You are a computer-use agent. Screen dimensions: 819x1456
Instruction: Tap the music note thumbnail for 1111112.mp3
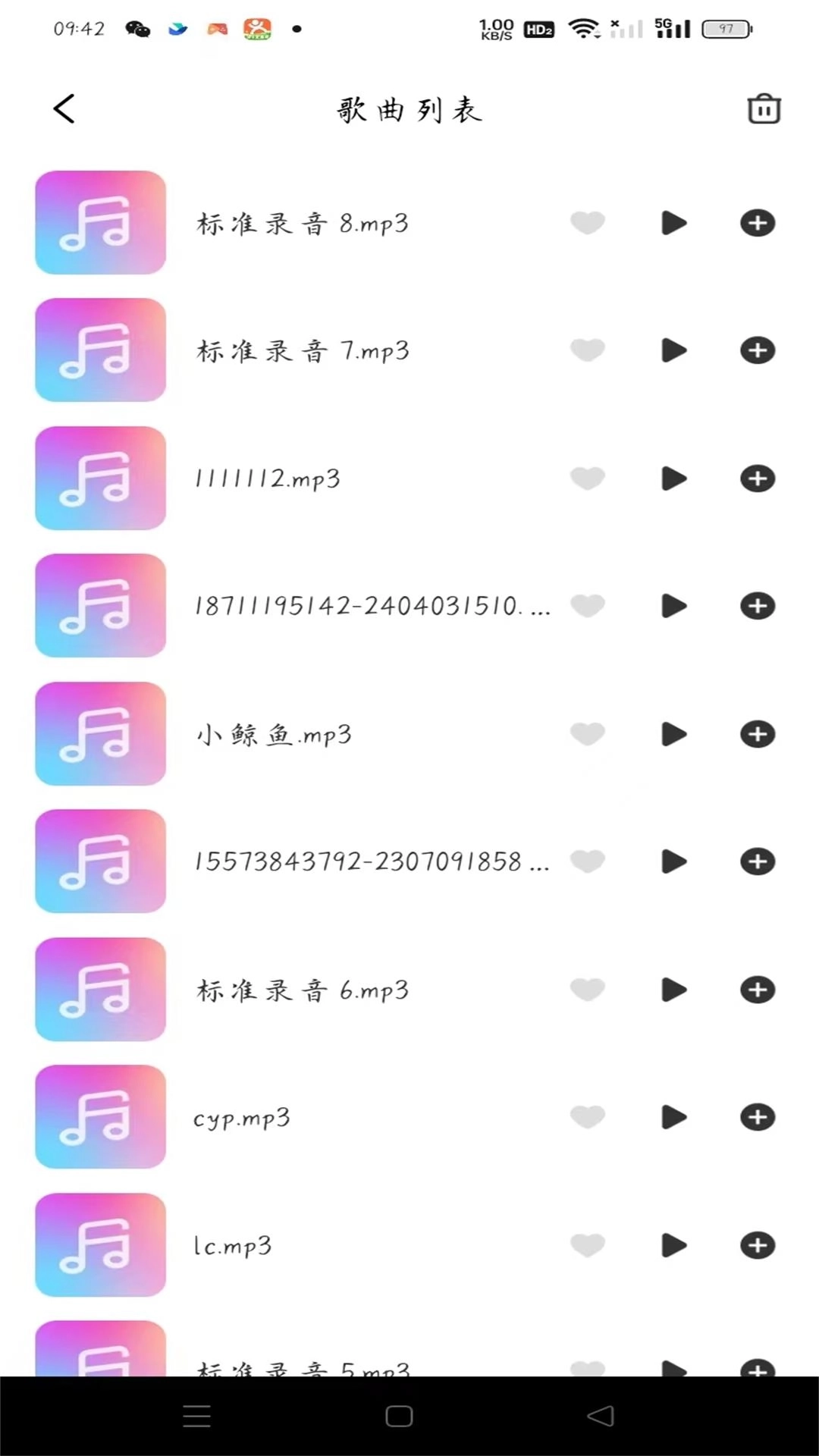click(x=99, y=478)
